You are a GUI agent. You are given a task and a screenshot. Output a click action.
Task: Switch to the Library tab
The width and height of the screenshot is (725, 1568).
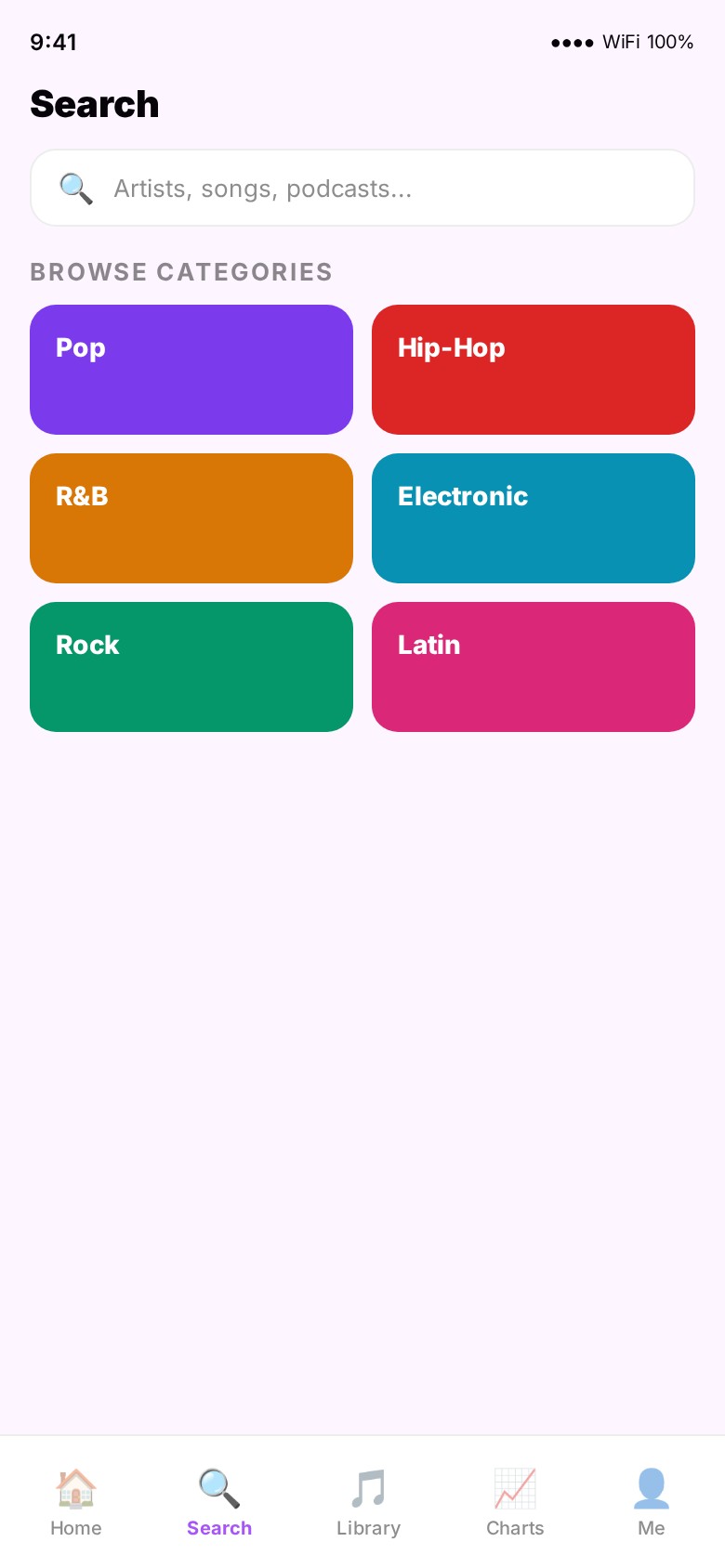368,1502
